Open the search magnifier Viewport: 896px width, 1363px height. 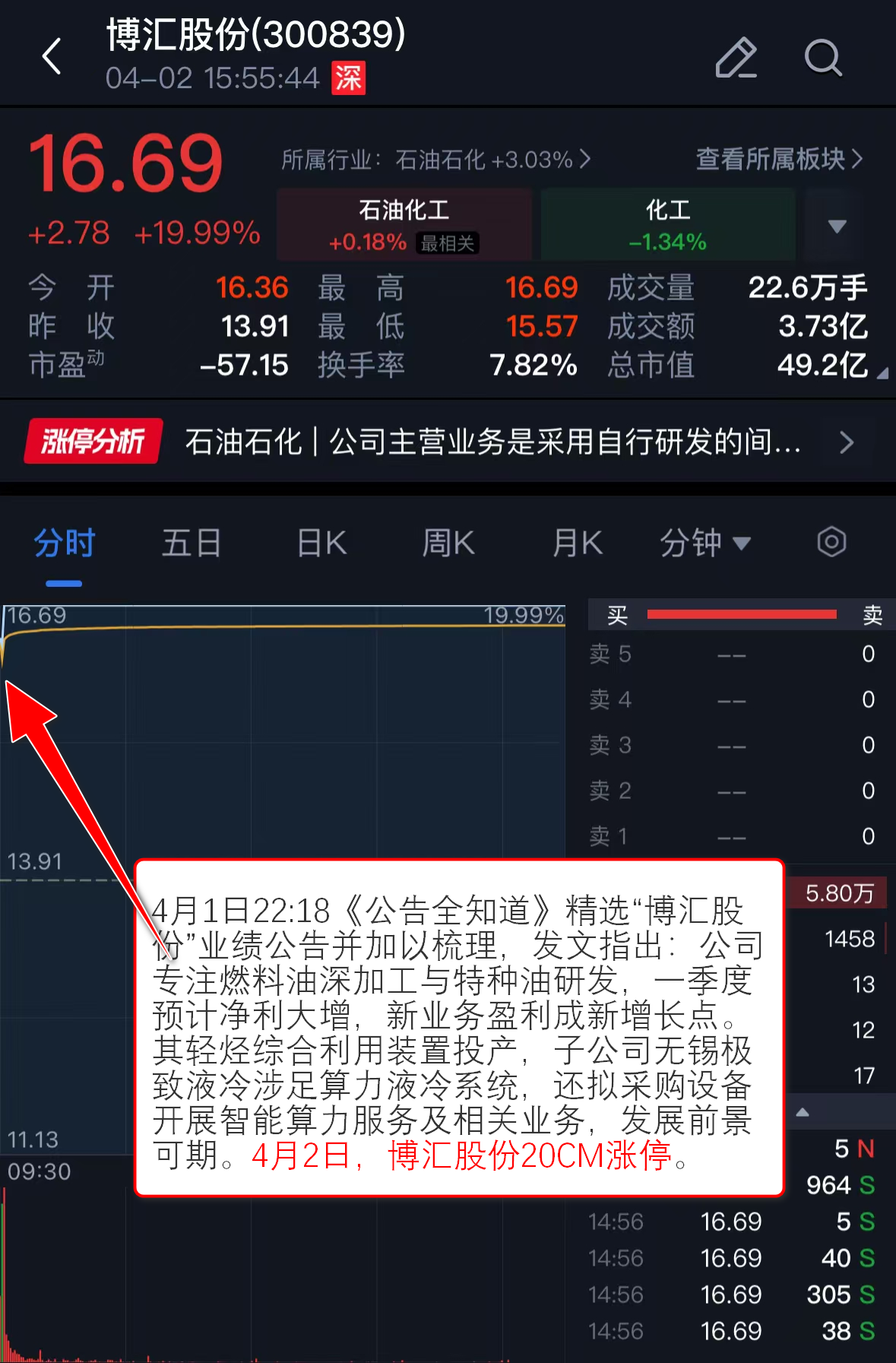coord(823,58)
